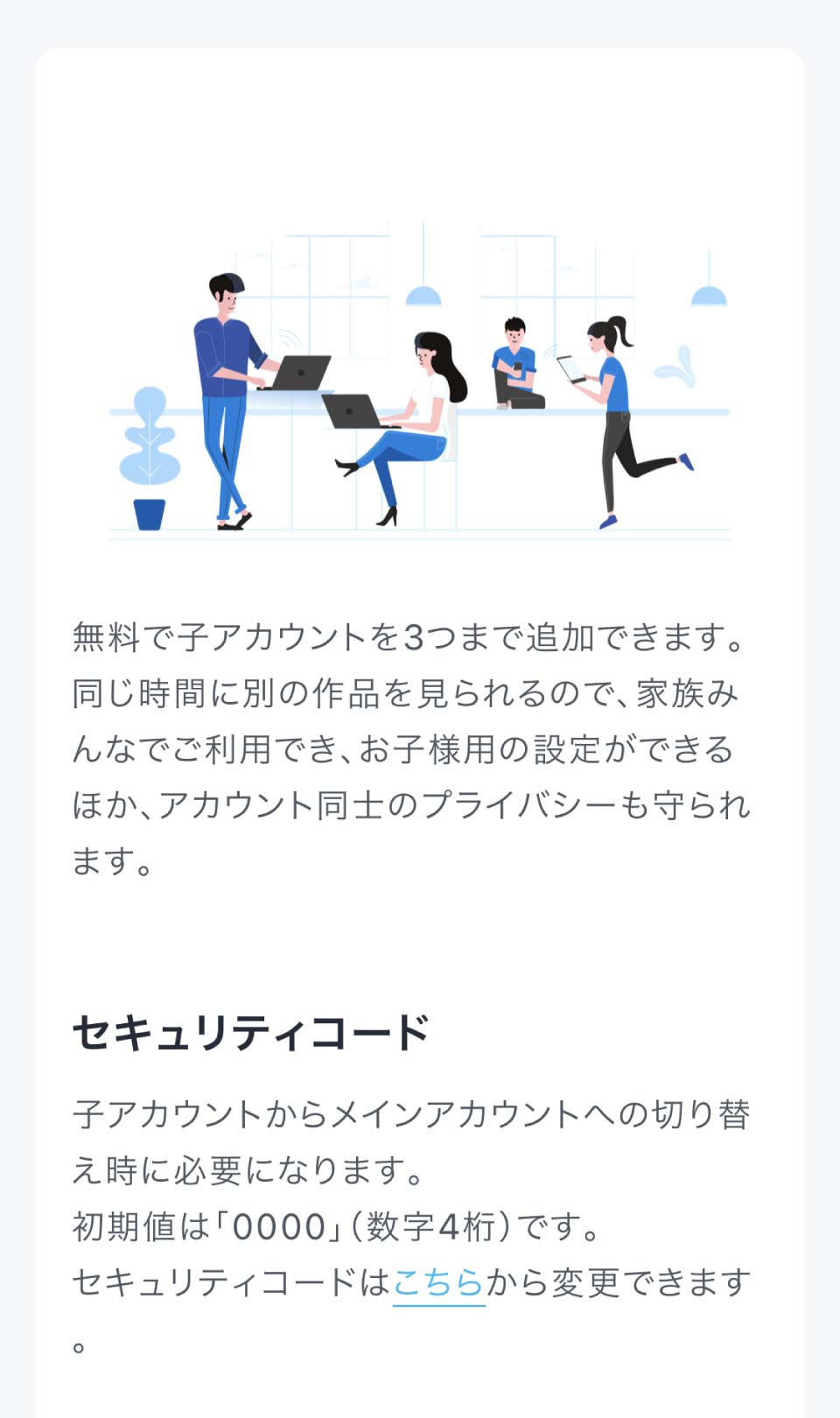840x1418 pixels.
Task: Open the こちら link to change security code
Action: point(438,1283)
